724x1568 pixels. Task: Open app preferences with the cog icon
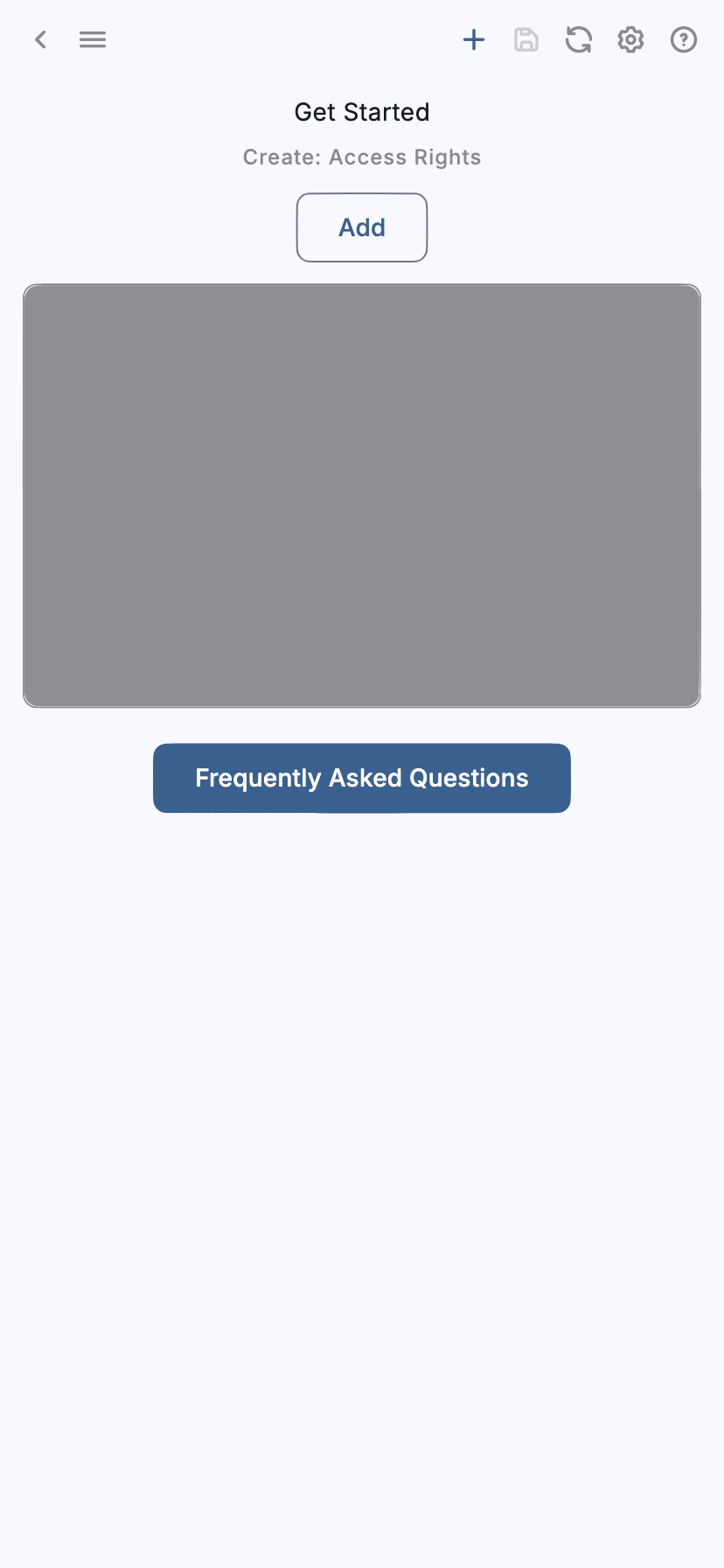(630, 39)
